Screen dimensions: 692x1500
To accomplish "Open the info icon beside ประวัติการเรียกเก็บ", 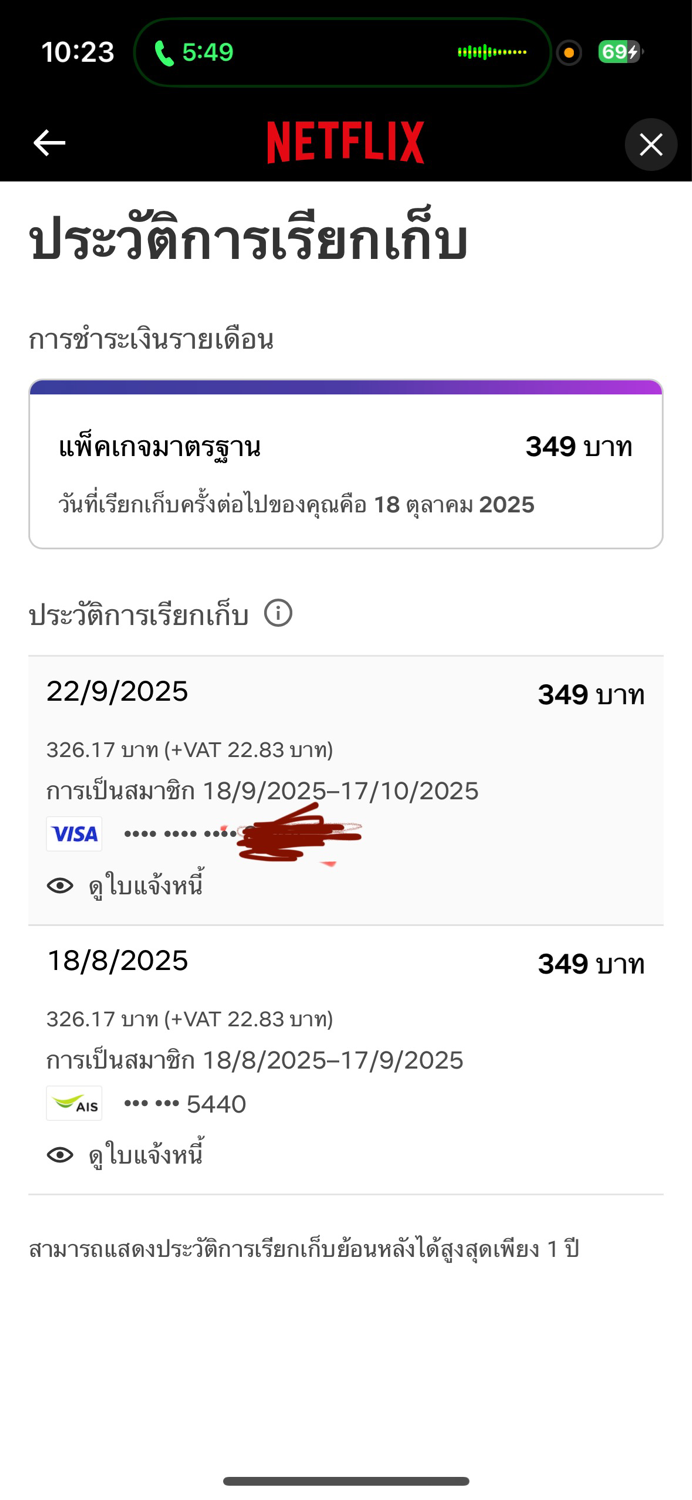I will click(x=278, y=613).
